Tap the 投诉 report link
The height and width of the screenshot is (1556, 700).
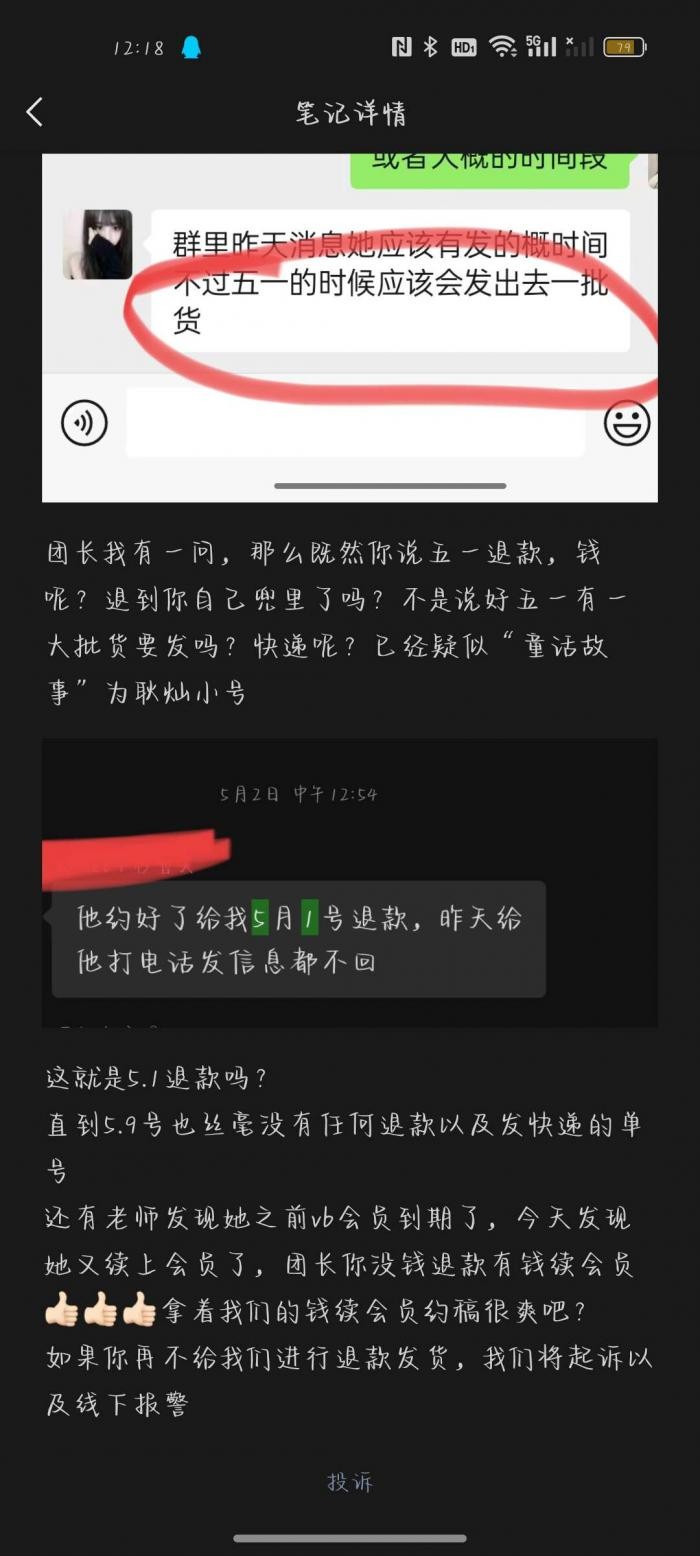click(x=350, y=1482)
